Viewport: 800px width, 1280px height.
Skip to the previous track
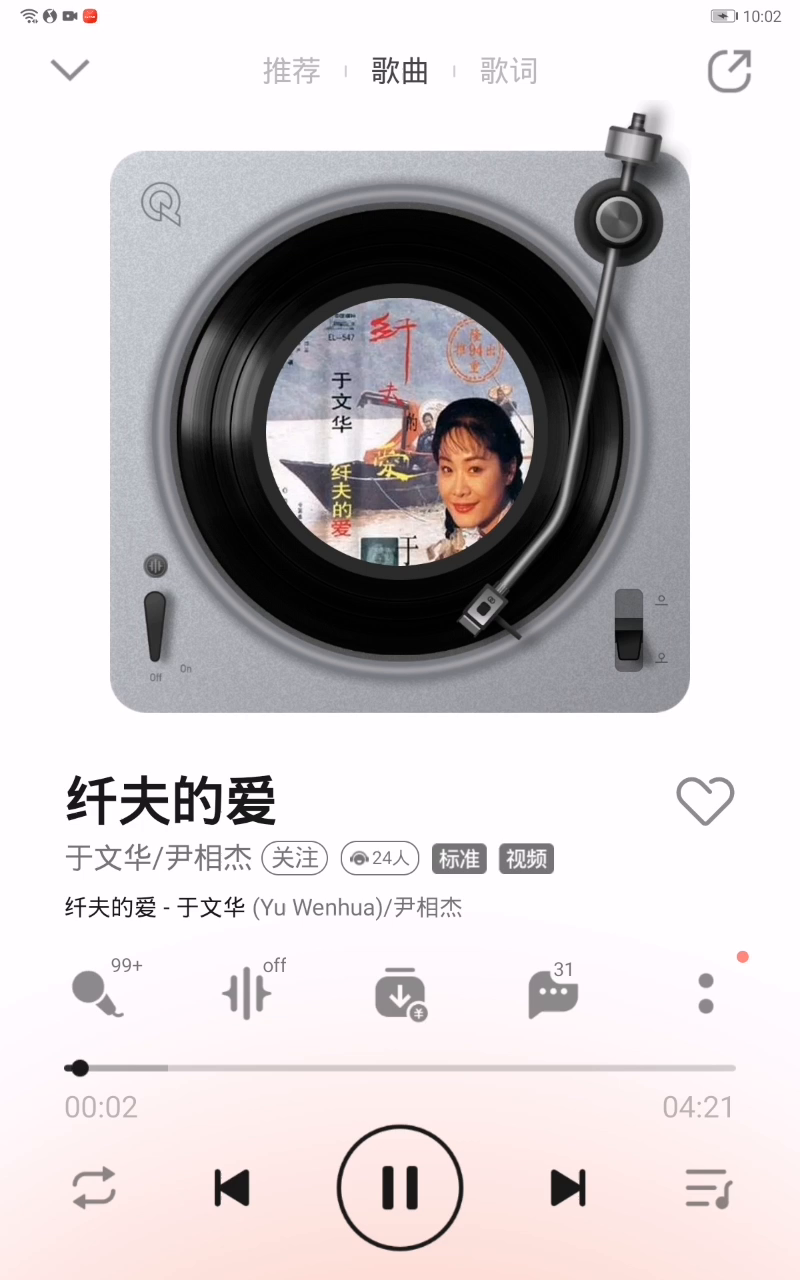point(232,1188)
